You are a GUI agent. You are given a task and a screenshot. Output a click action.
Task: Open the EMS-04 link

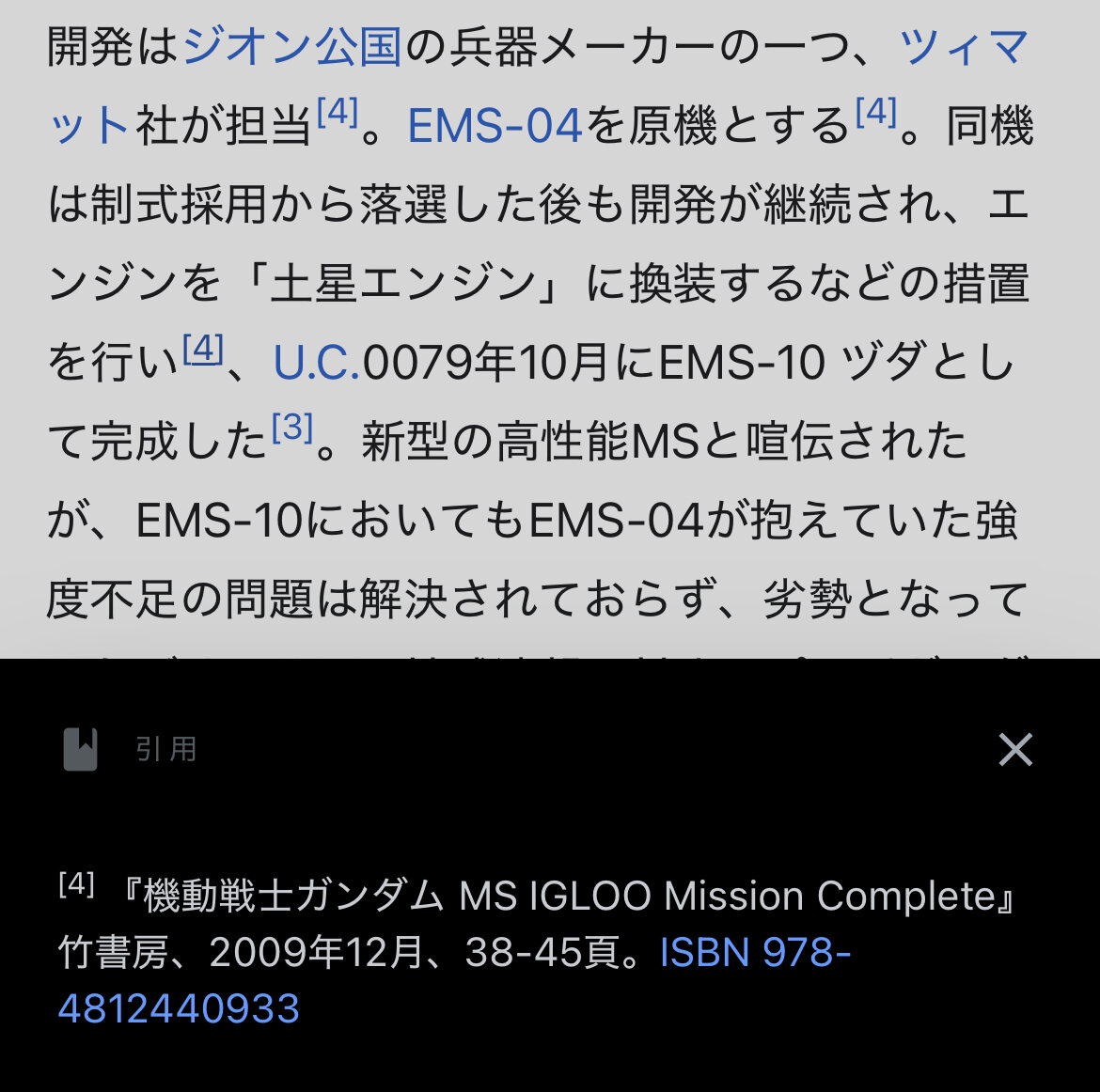(495, 126)
